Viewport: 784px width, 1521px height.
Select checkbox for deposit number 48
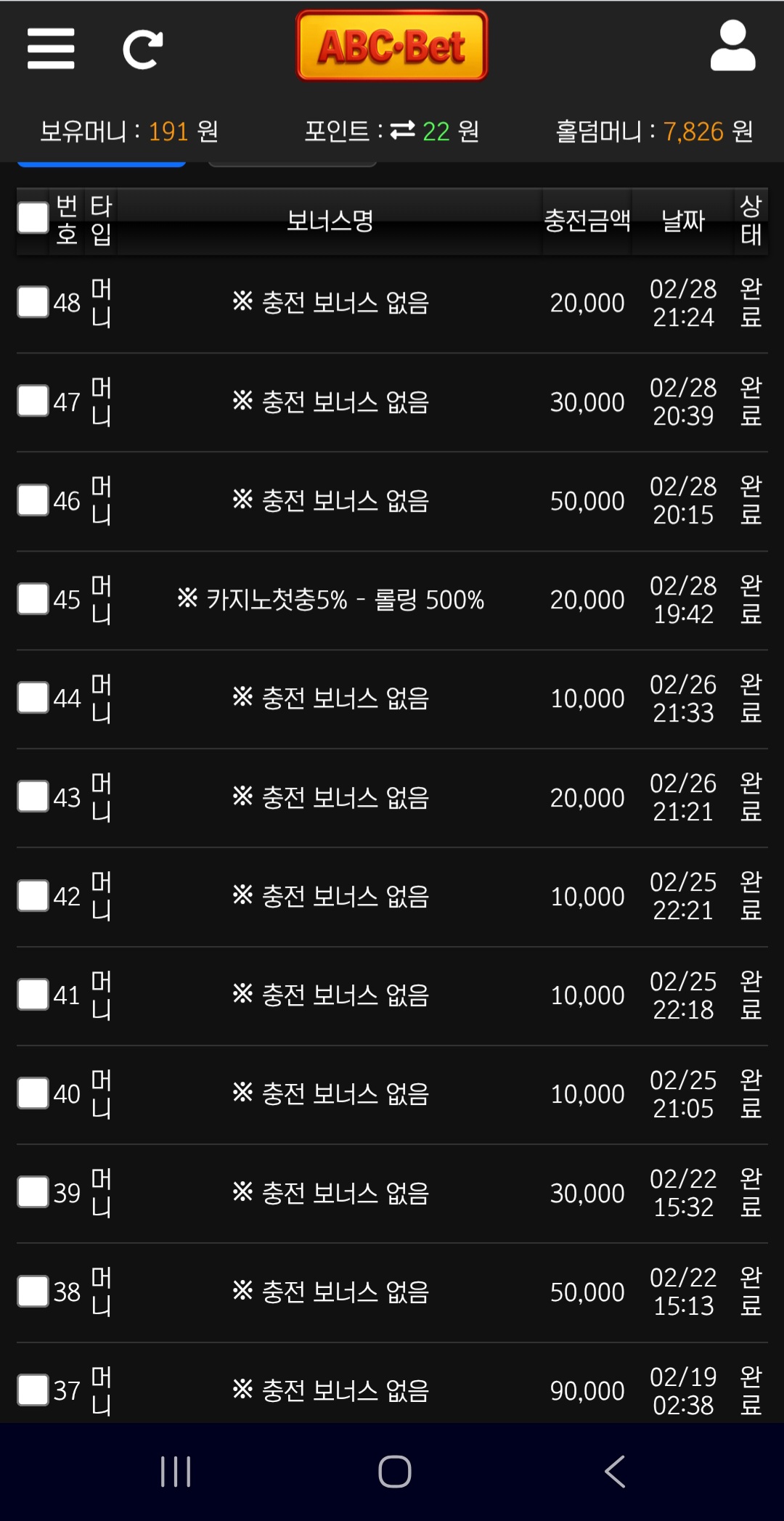point(33,302)
